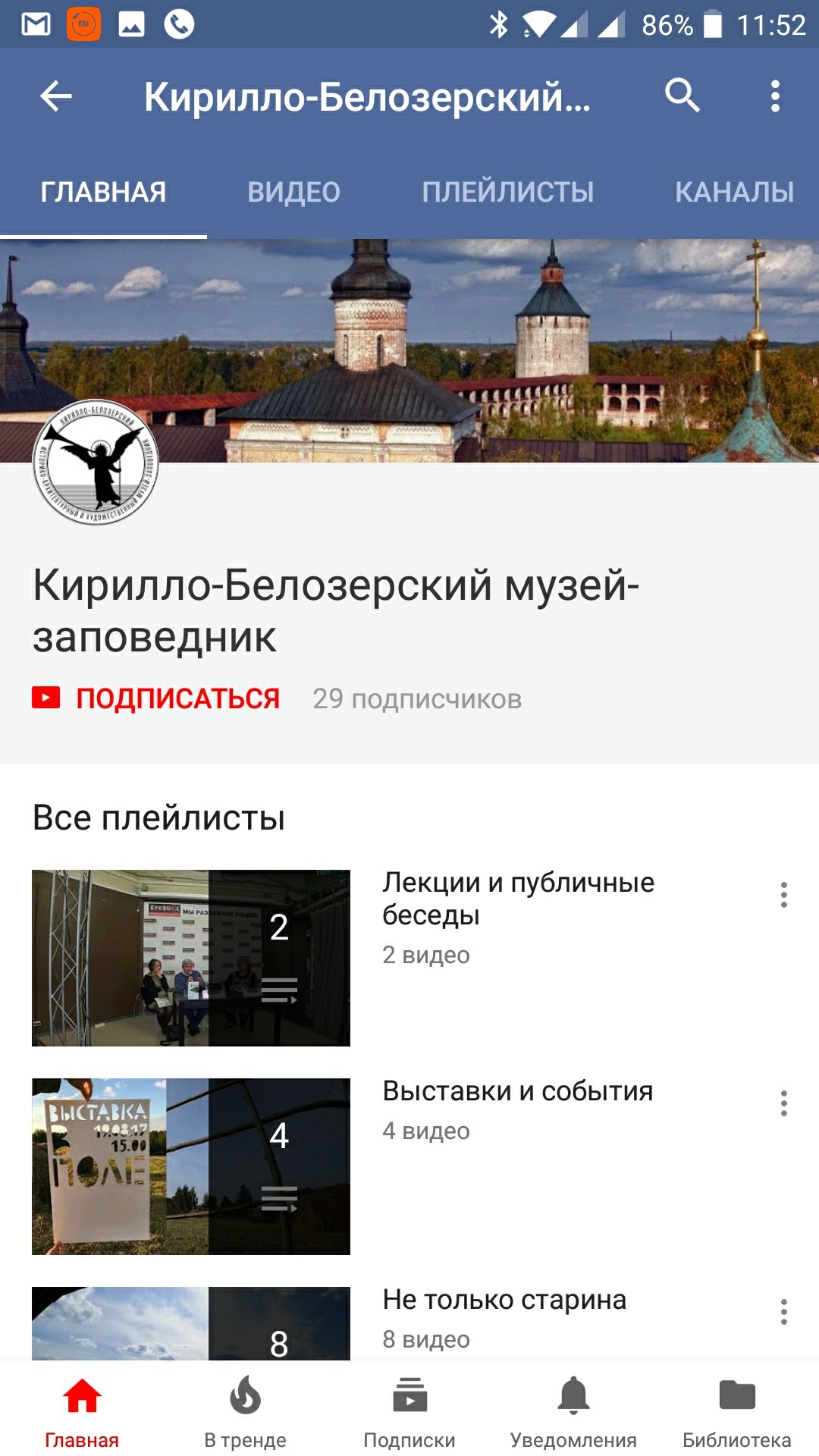Go back using the top-left arrow

(x=55, y=96)
